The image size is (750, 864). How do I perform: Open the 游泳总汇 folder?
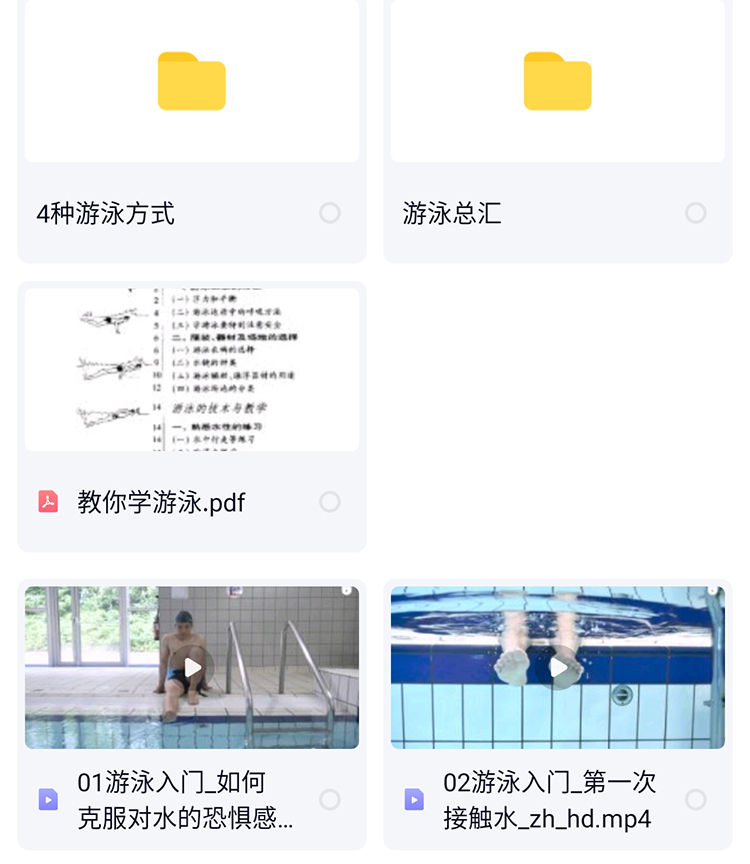[x=557, y=82]
